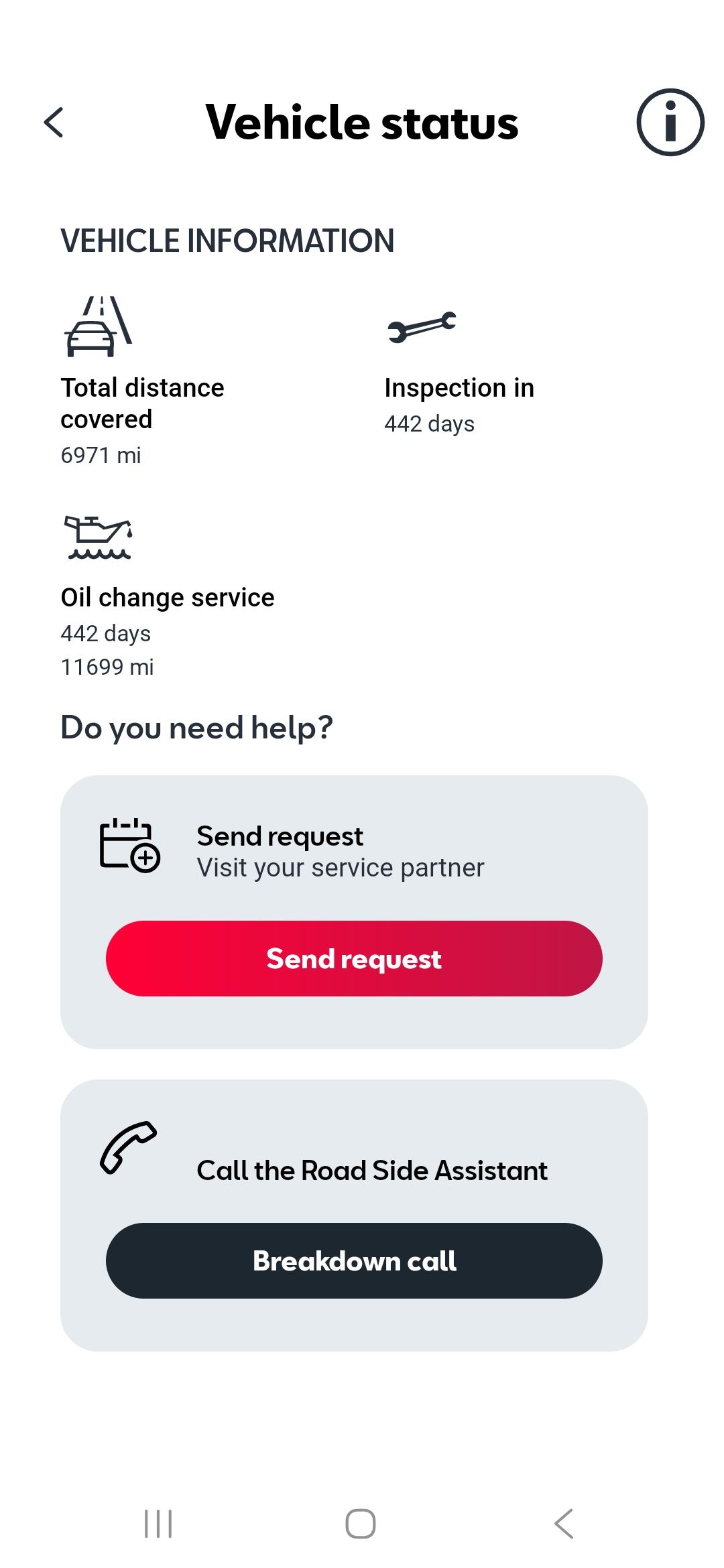Start a Breakdown call
The width and height of the screenshot is (724, 1568).
(354, 1260)
